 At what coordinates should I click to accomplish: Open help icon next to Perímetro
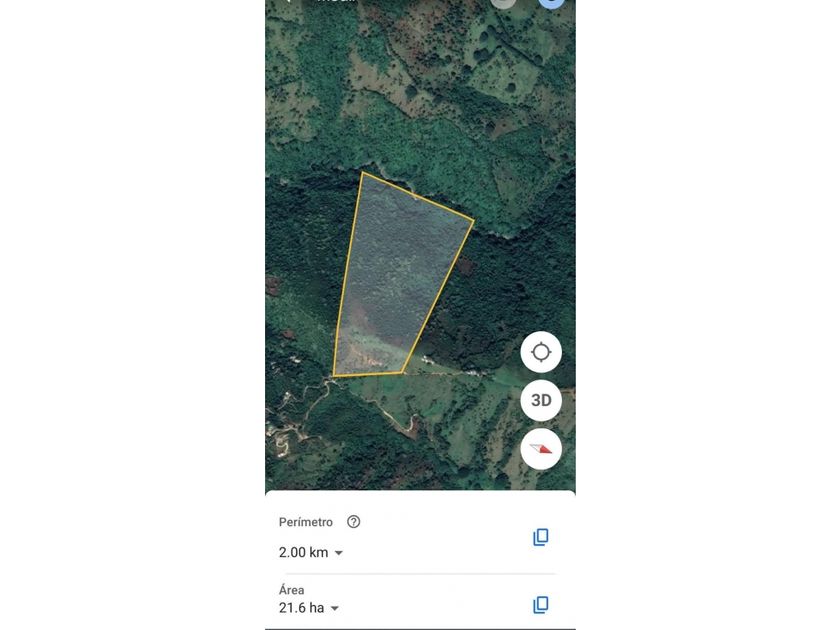pyautogui.click(x=354, y=522)
